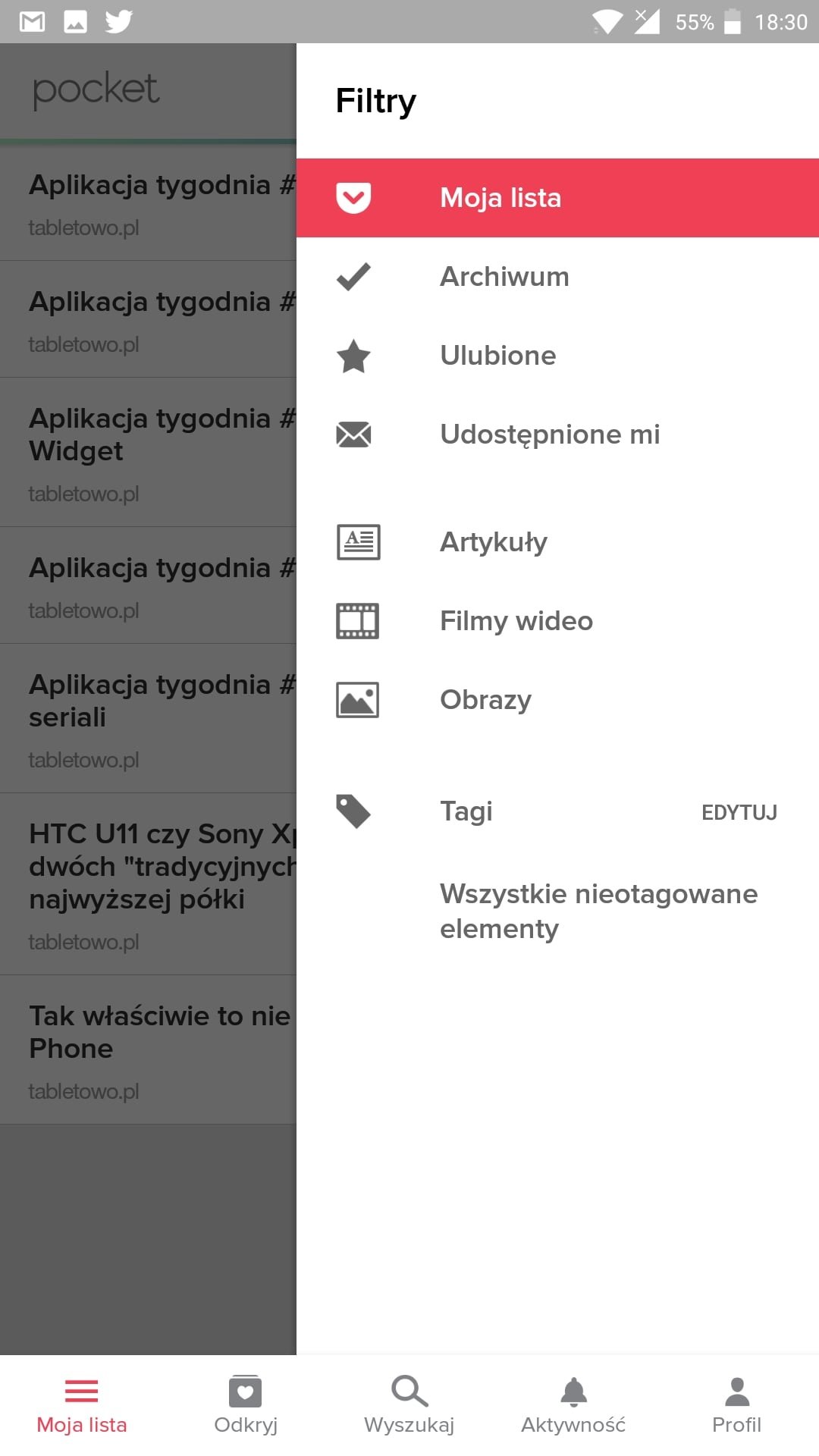Go to the Profil tab

click(x=737, y=1405)
